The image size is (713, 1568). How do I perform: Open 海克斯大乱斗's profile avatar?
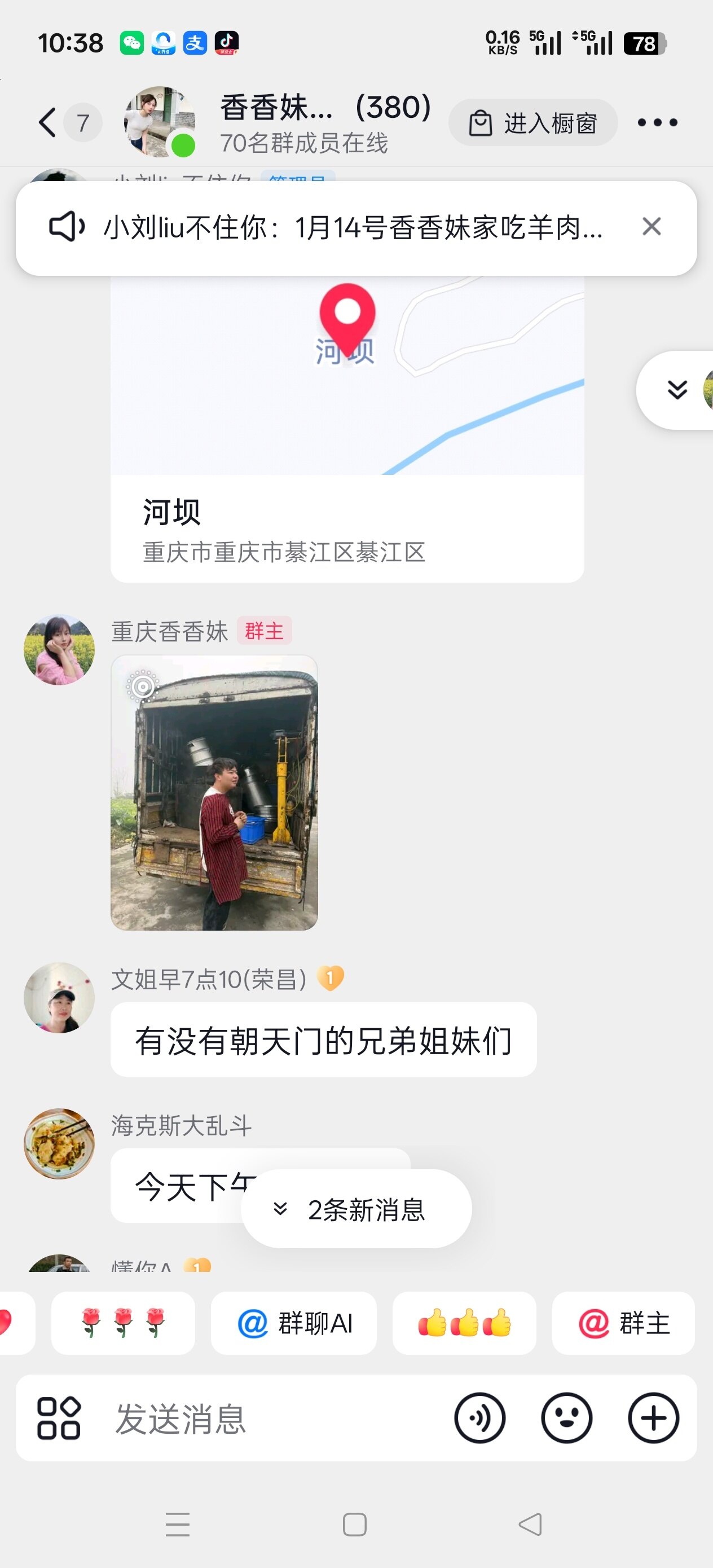[59, 1144]
